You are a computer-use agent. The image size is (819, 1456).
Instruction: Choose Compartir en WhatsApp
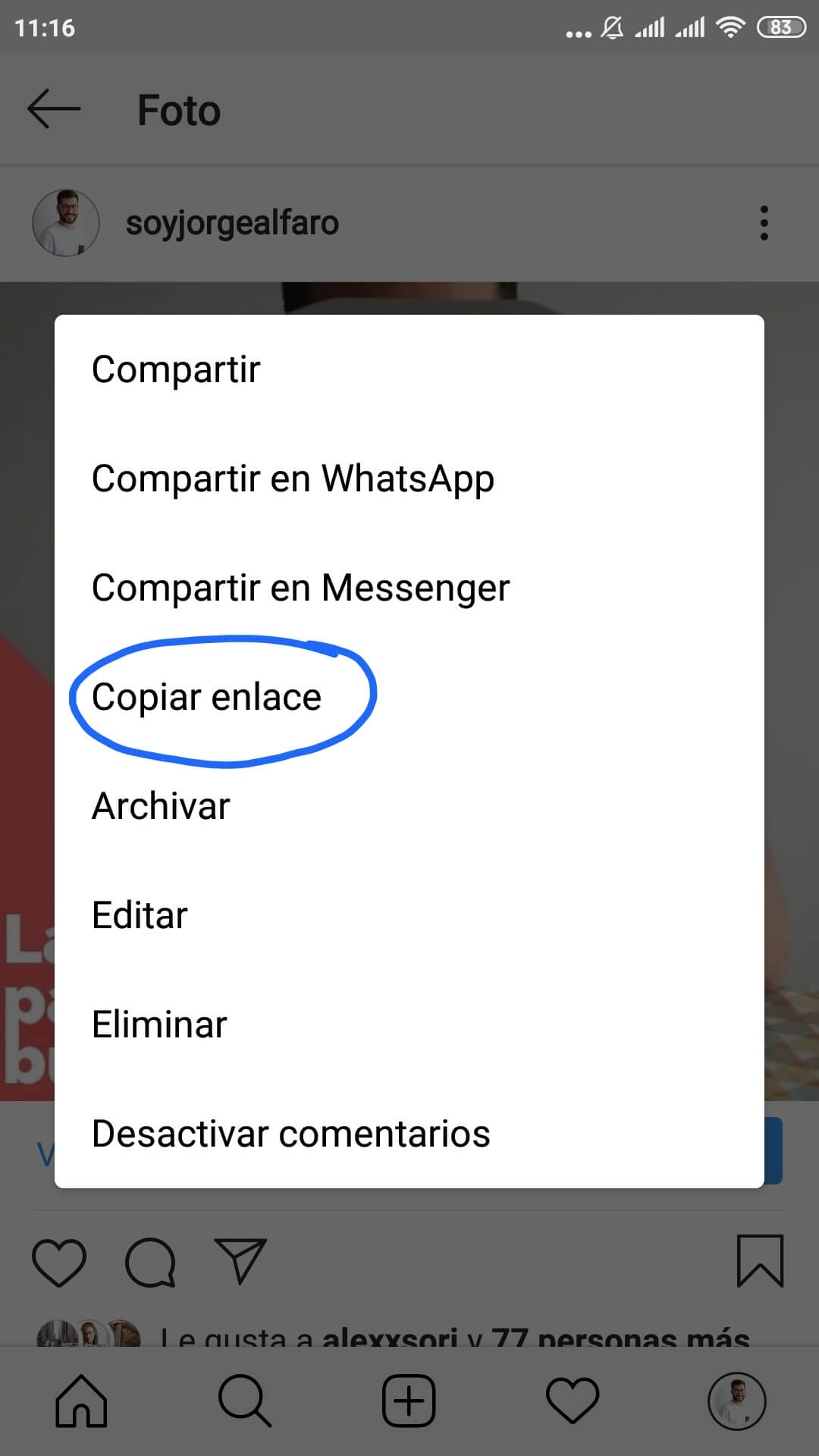click(x=293, y=479)
